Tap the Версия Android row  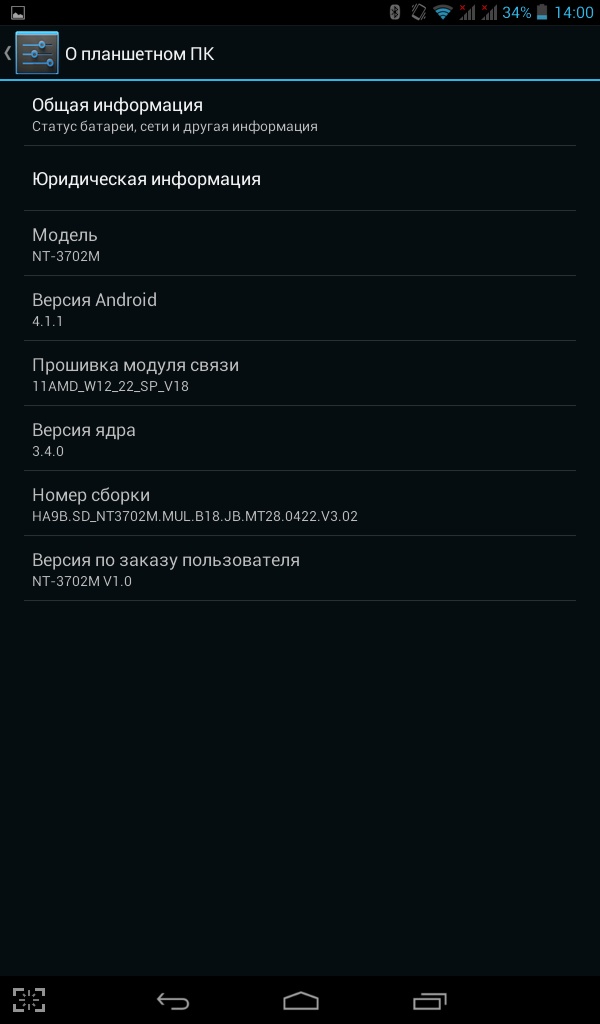pos(300,309)
